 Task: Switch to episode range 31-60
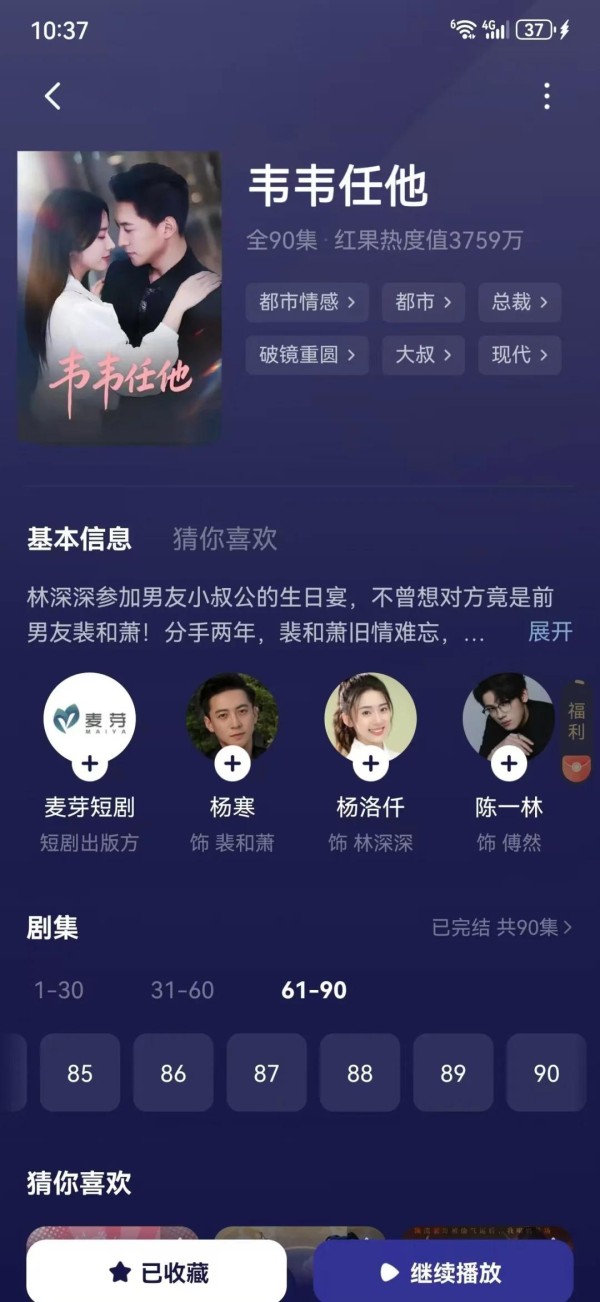[x=182, y=990]
